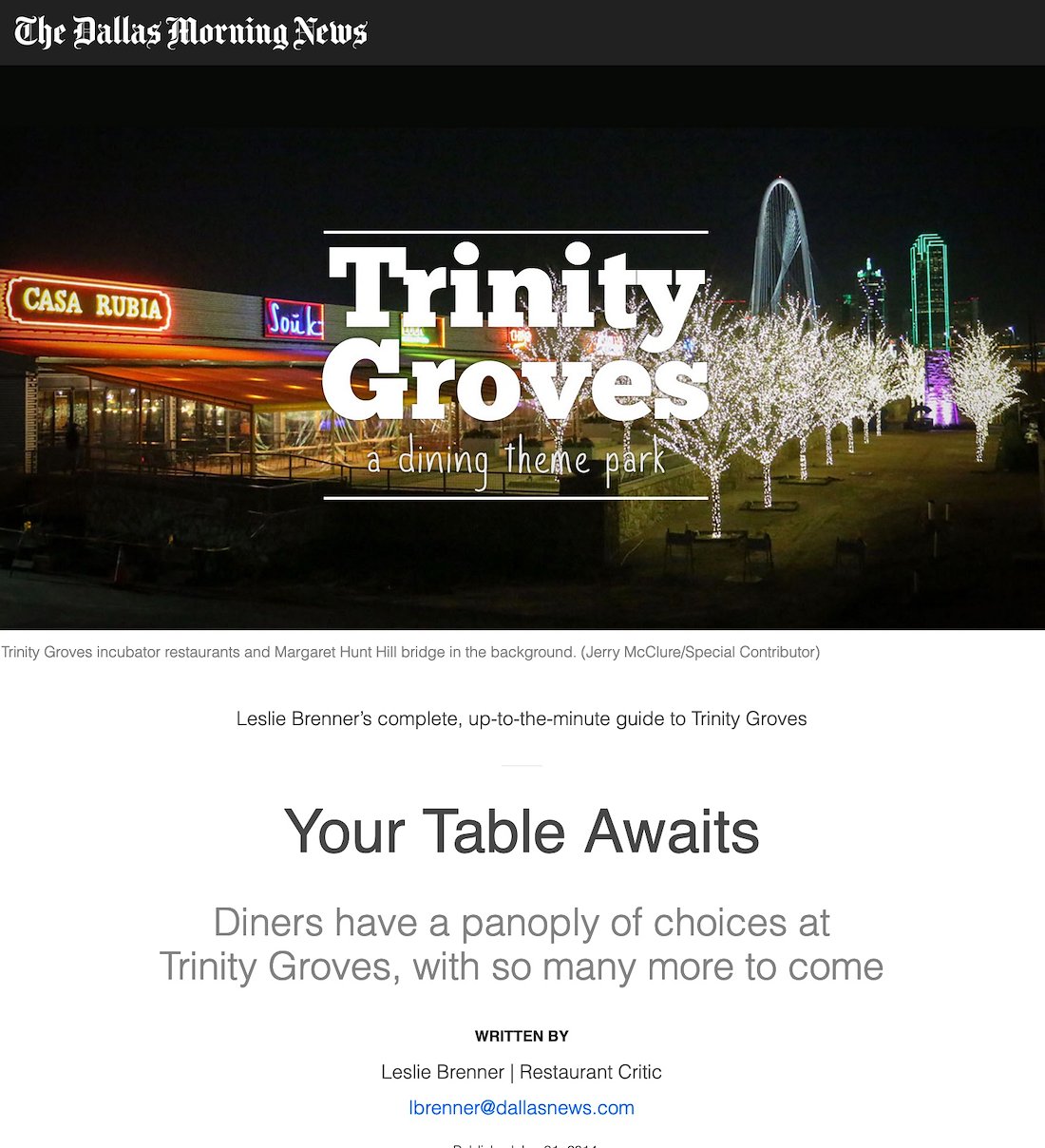Open The Dallas Morning News homepage logo

(191, 32)
